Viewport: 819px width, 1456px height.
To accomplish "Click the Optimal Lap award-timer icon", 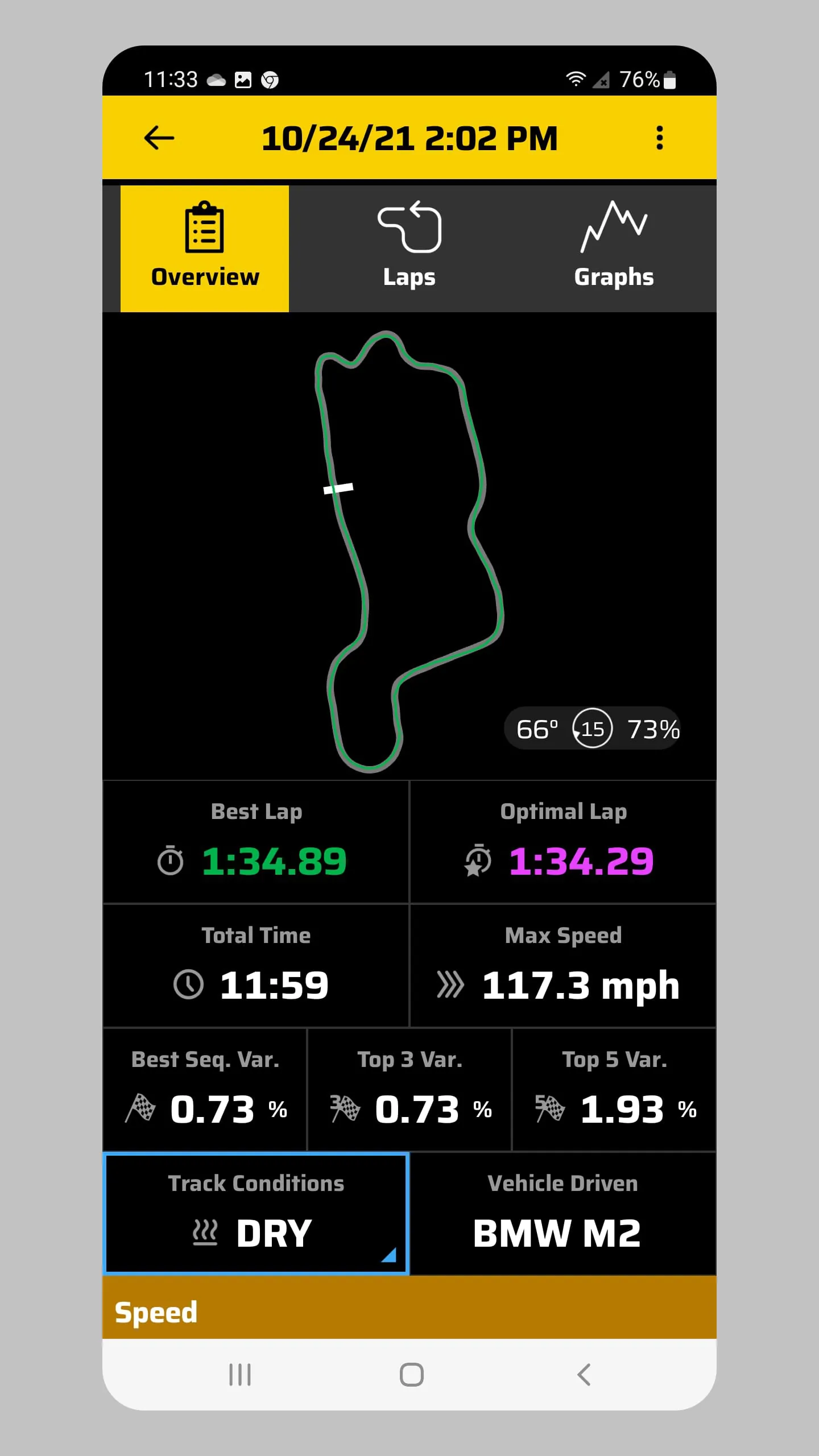I will 478,860.
